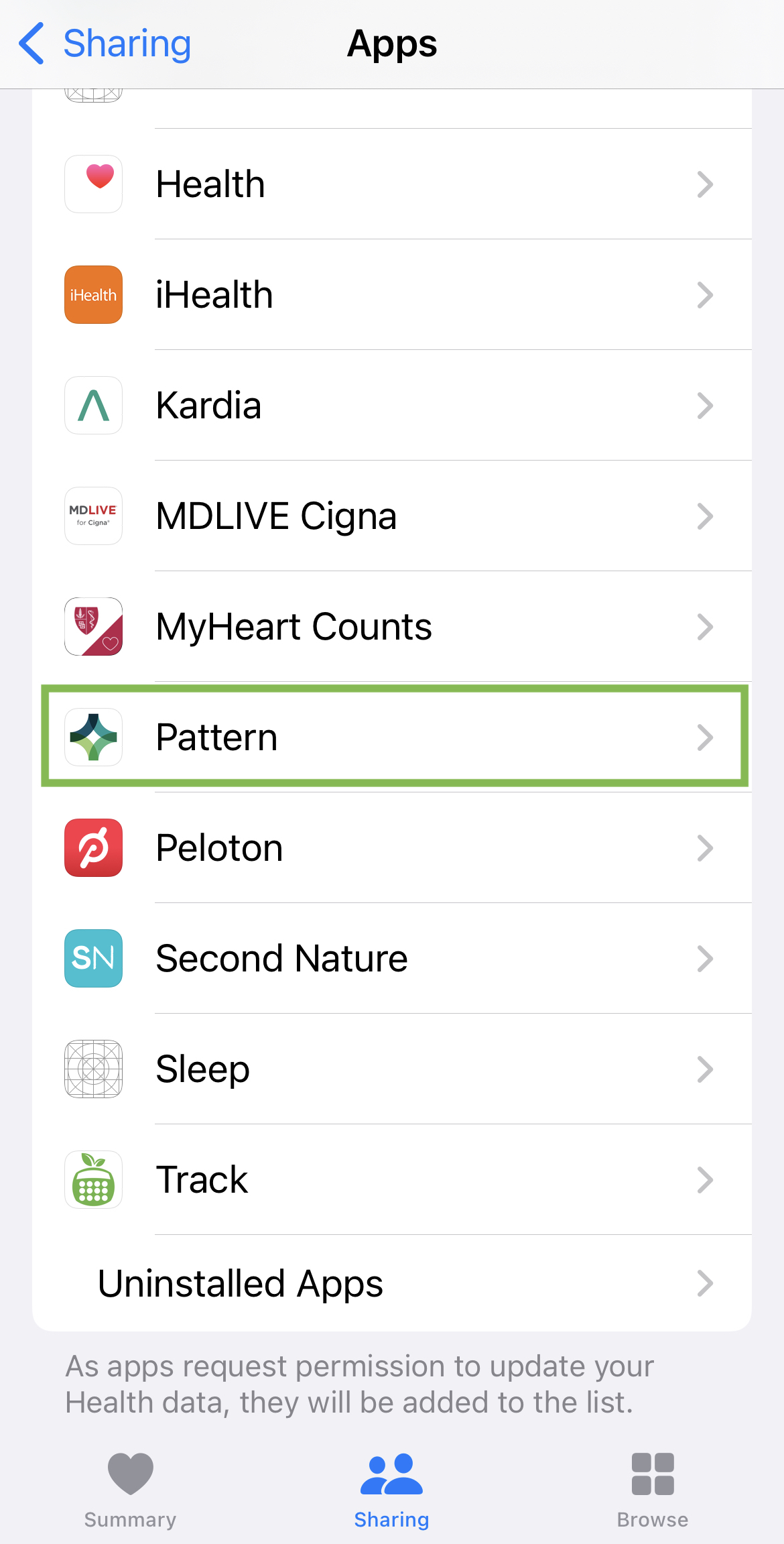The image size is (784, 1544).
Task: Open Peloton data access
Action: [x=392, y=848]
